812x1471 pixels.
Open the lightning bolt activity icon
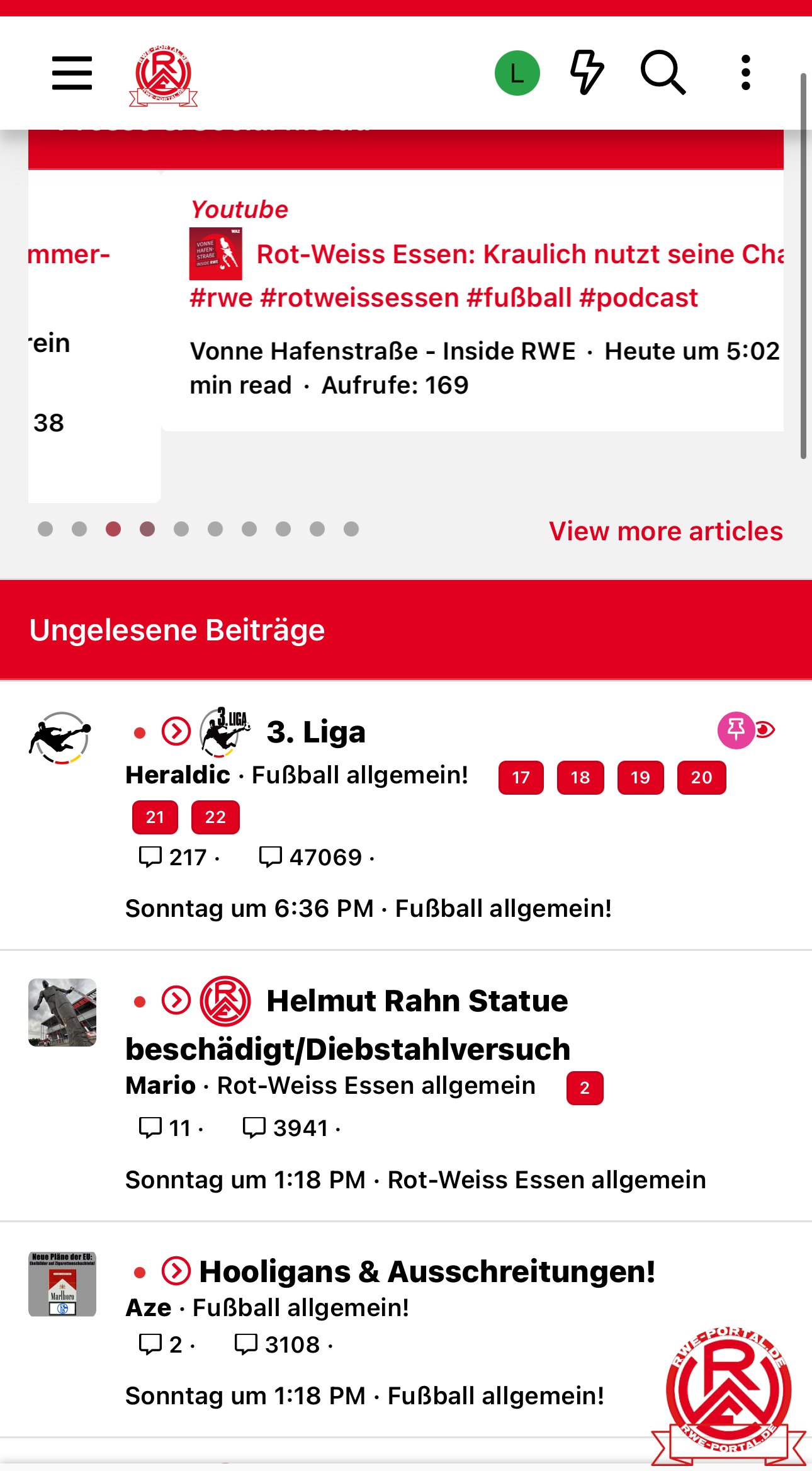click(x=587, y=73)
